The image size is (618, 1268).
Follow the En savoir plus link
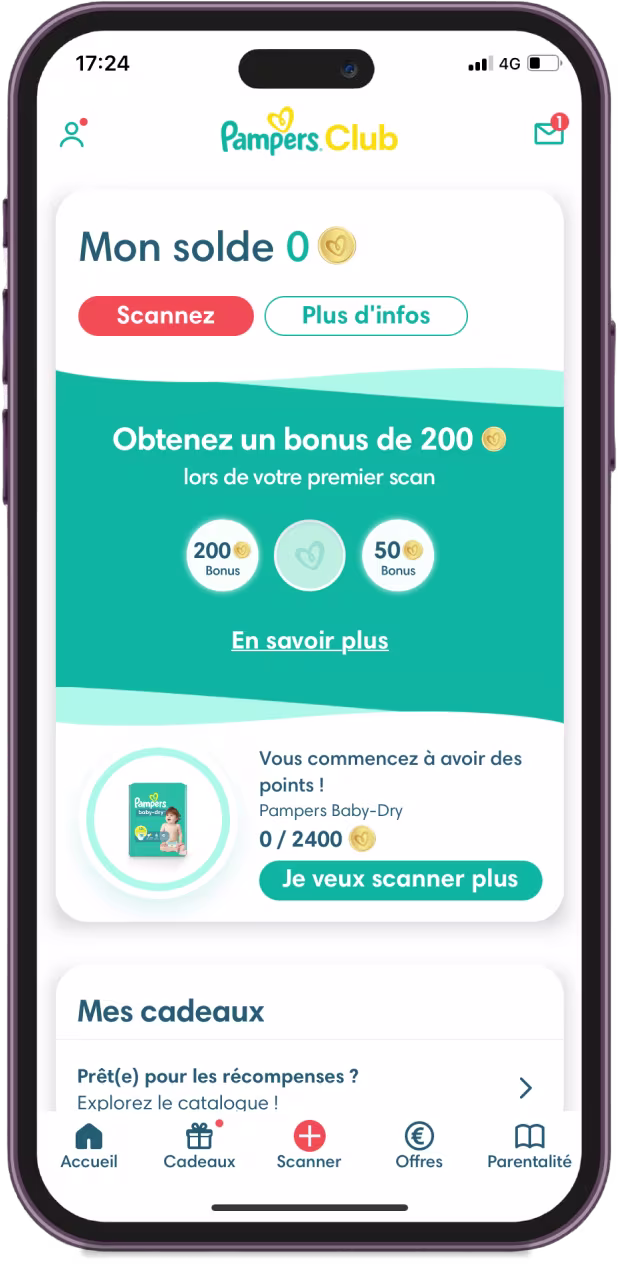(310, 641)
